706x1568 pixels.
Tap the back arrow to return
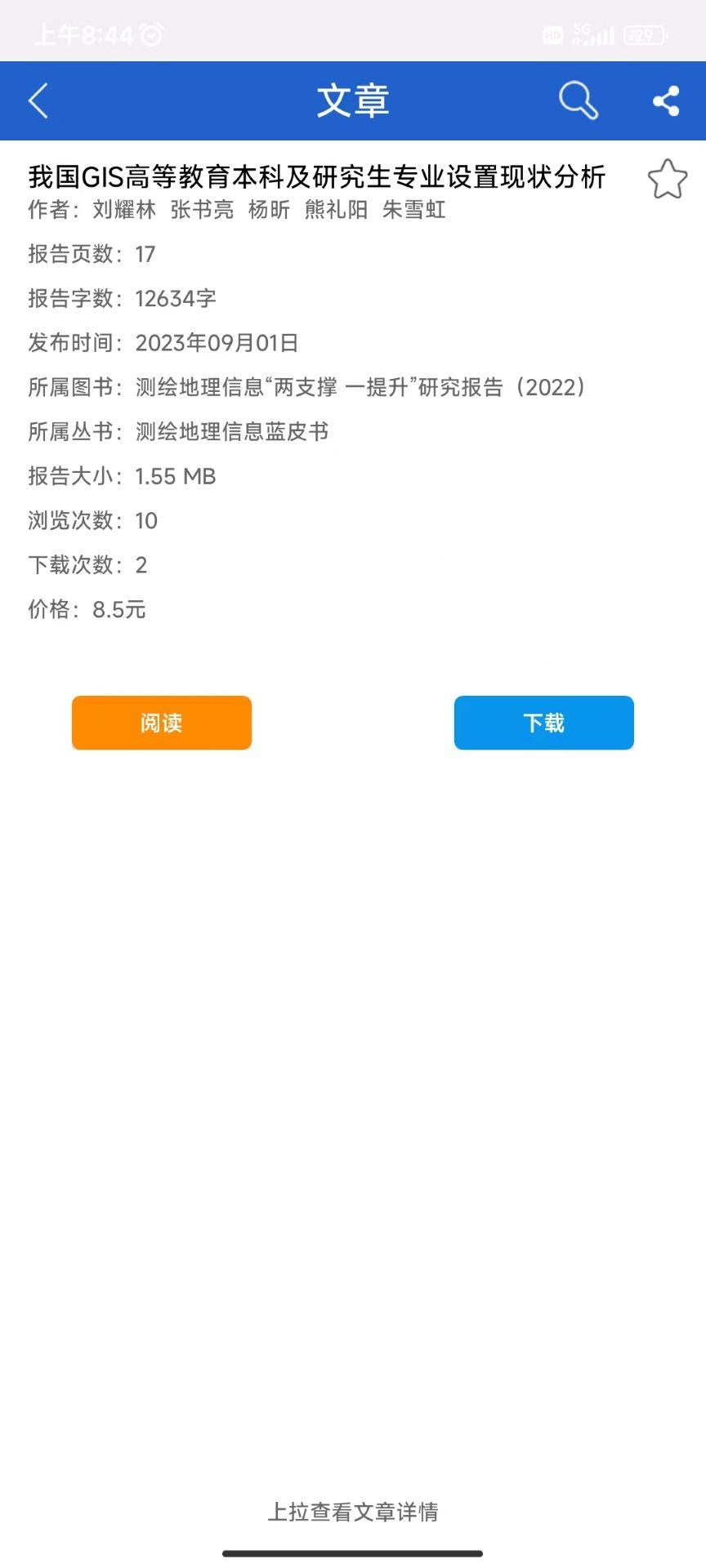click(38, 100)
